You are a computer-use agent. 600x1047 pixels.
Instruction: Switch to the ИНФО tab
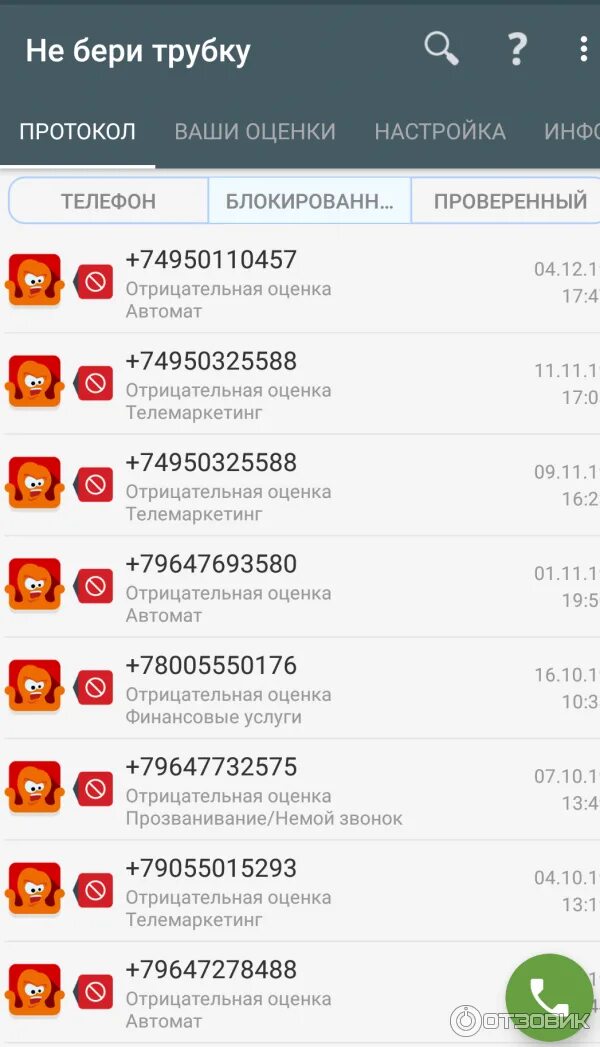pos(572,131)
